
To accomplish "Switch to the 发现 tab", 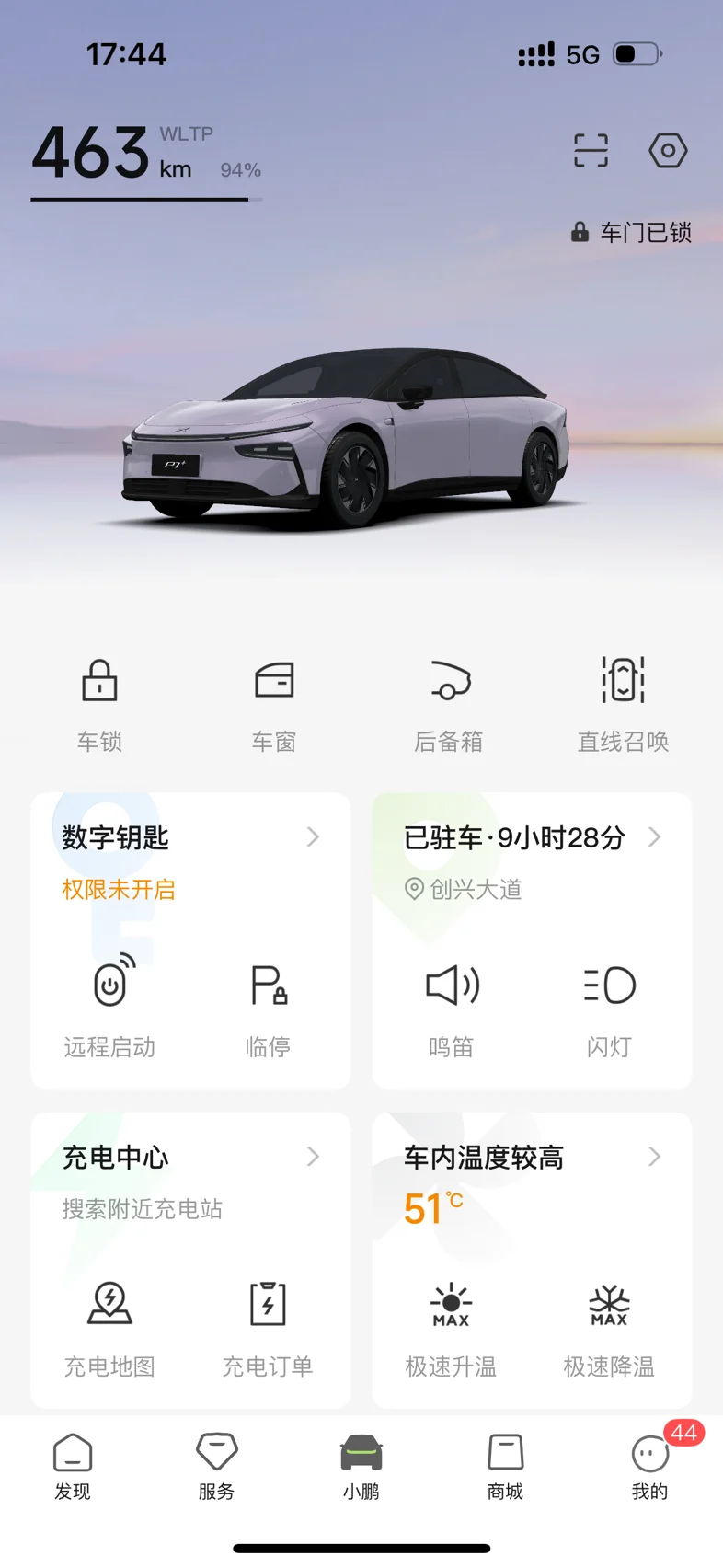I will coord(73,1467).
